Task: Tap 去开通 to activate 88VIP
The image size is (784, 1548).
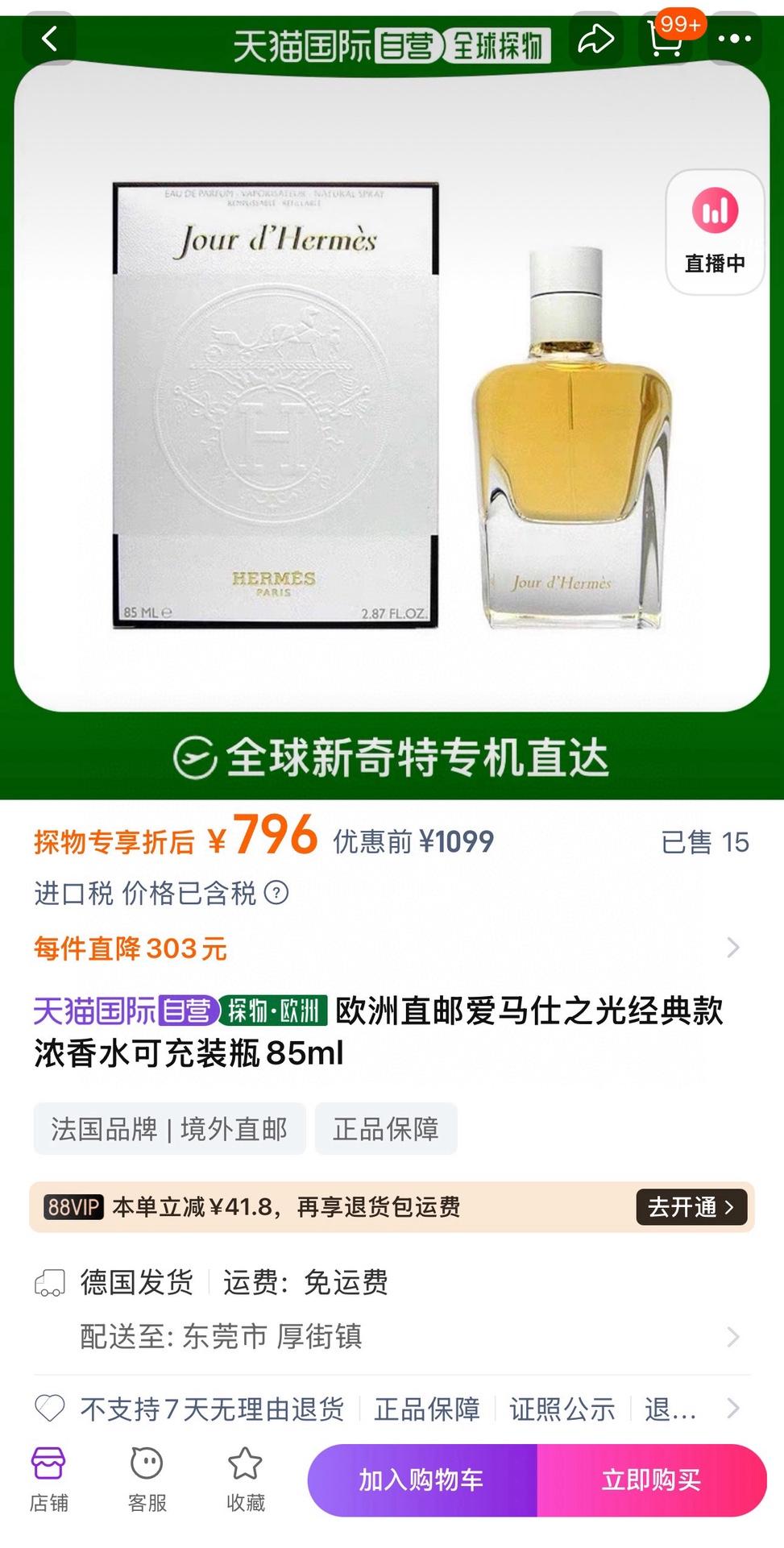Action: click(691, 1206)
